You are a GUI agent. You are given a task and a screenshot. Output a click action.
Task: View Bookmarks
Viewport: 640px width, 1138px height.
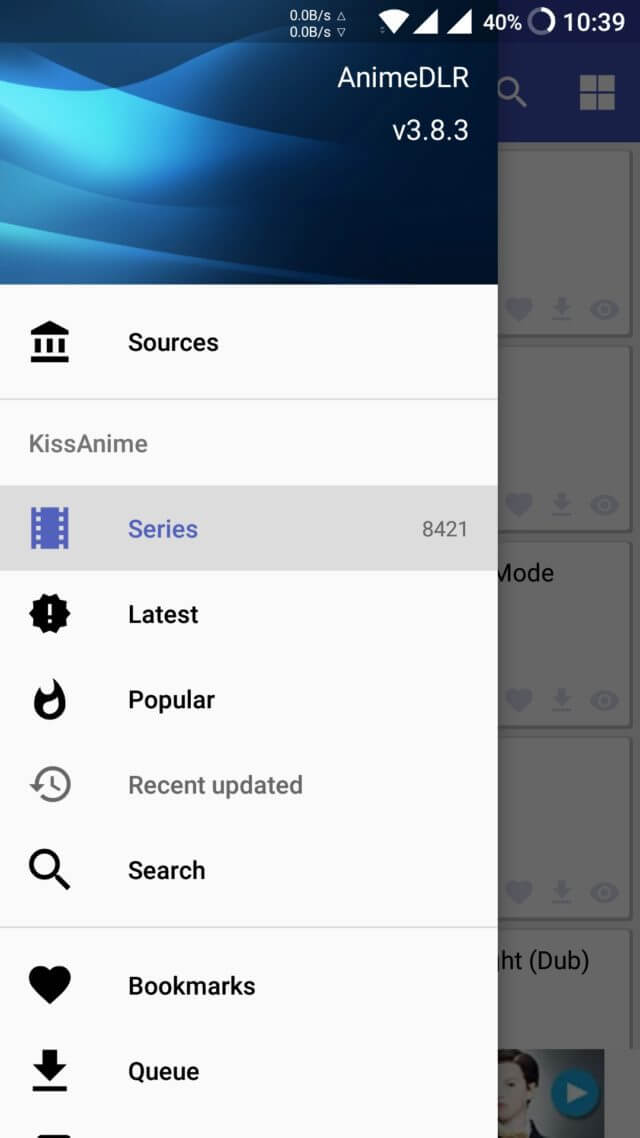[x=249, y=986]
